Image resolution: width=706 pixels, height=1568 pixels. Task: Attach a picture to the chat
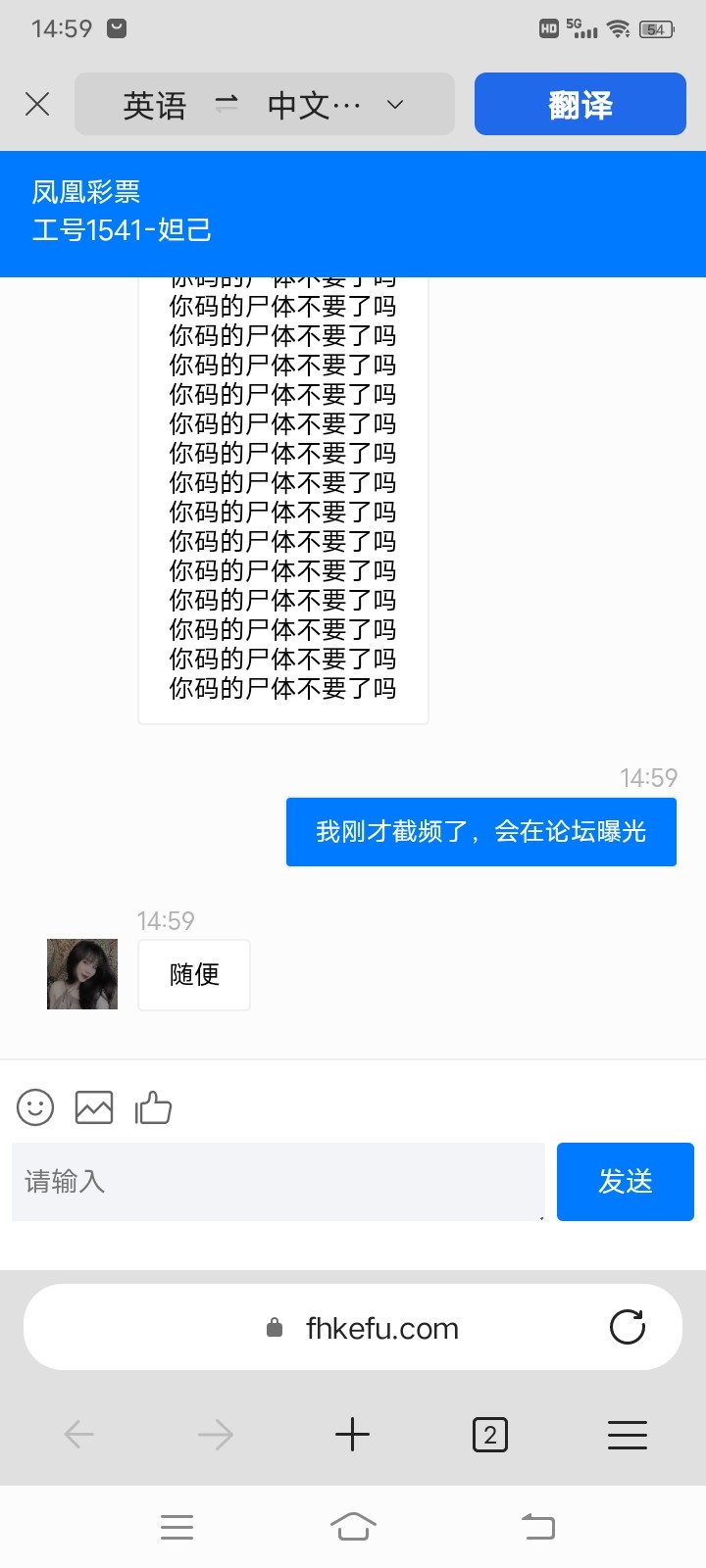point(94,1107)
